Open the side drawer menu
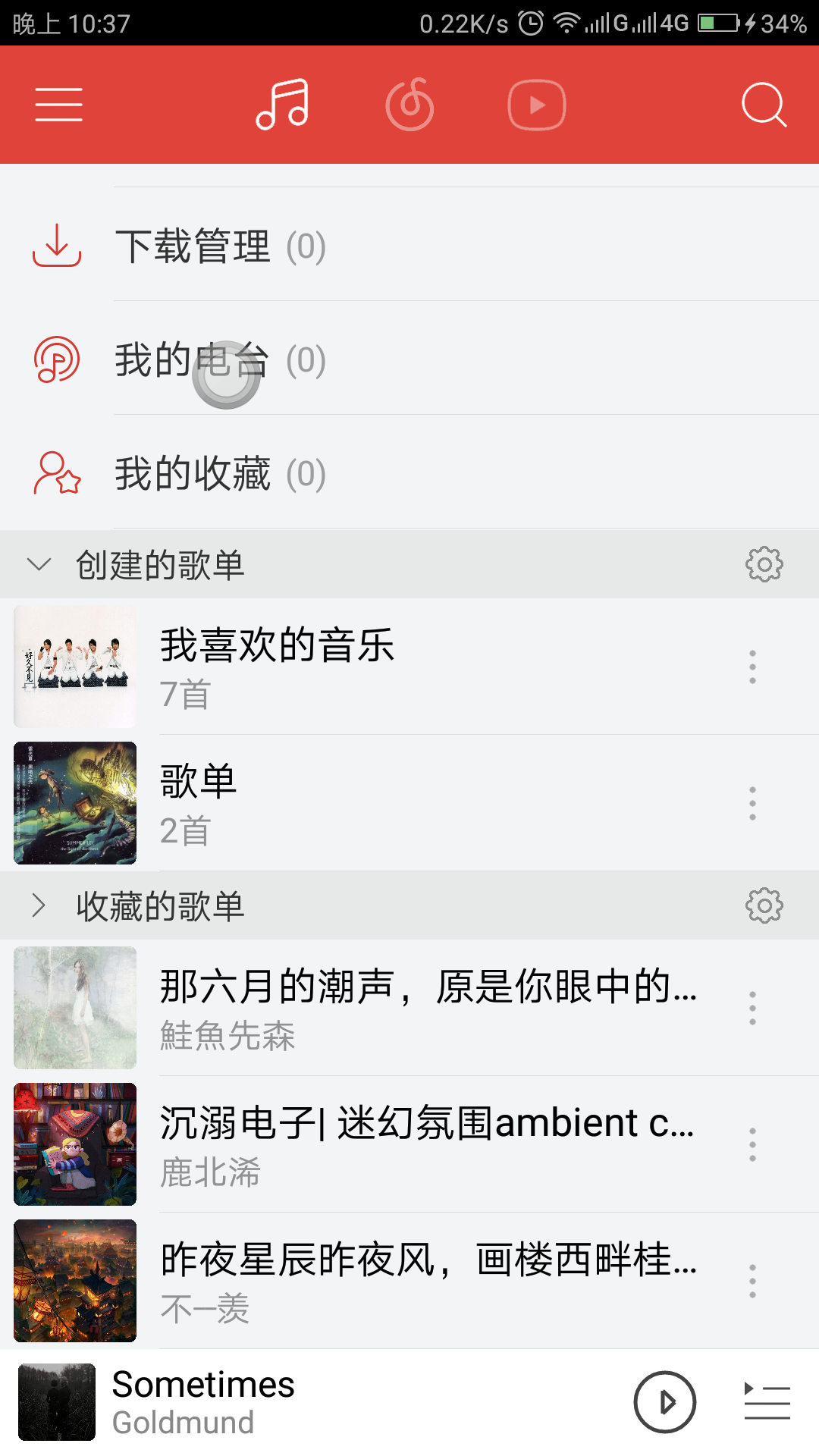 pos(58,105)
